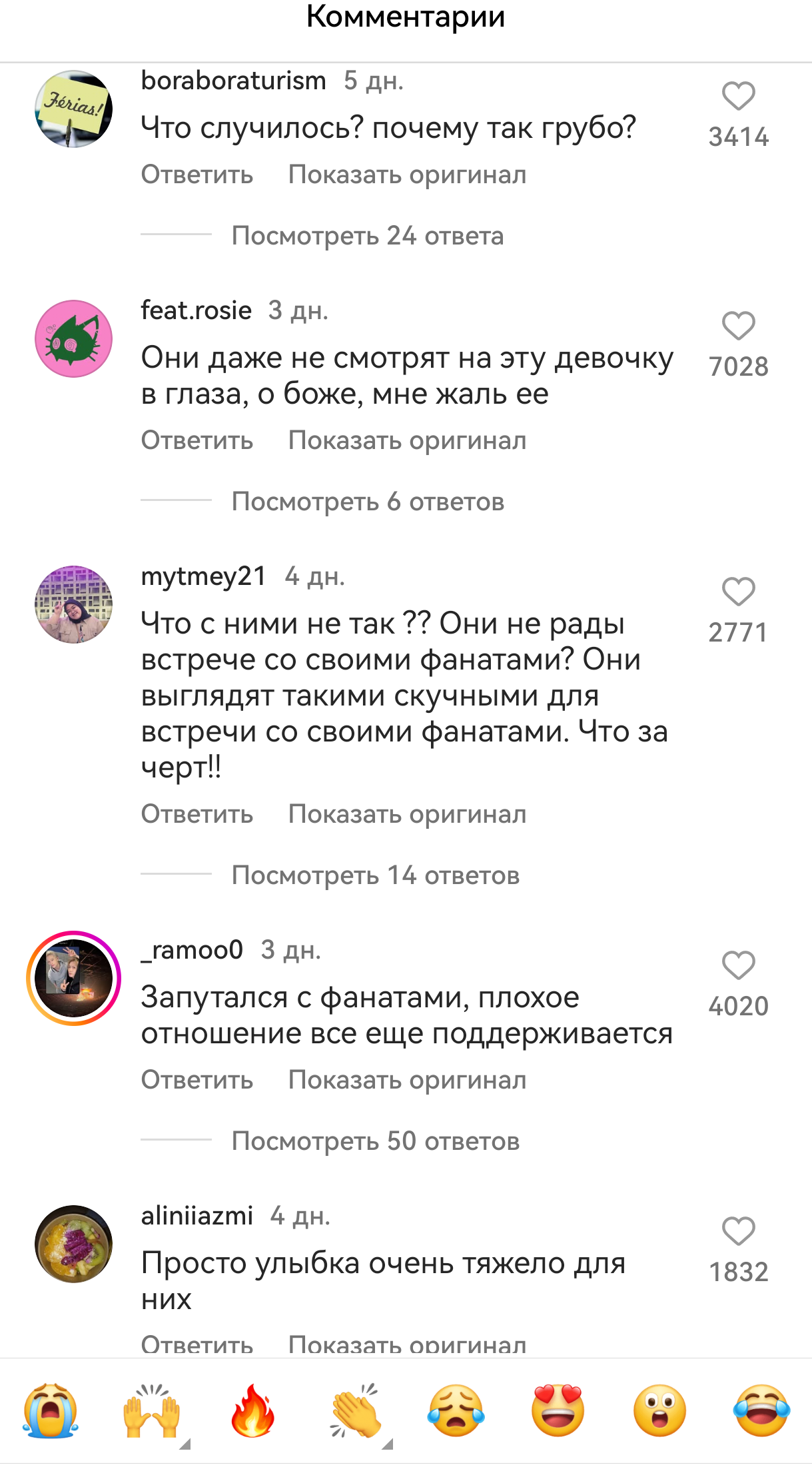Insert the fire emoji
Screen dimensions: 812x1467
pos(252,1411)
